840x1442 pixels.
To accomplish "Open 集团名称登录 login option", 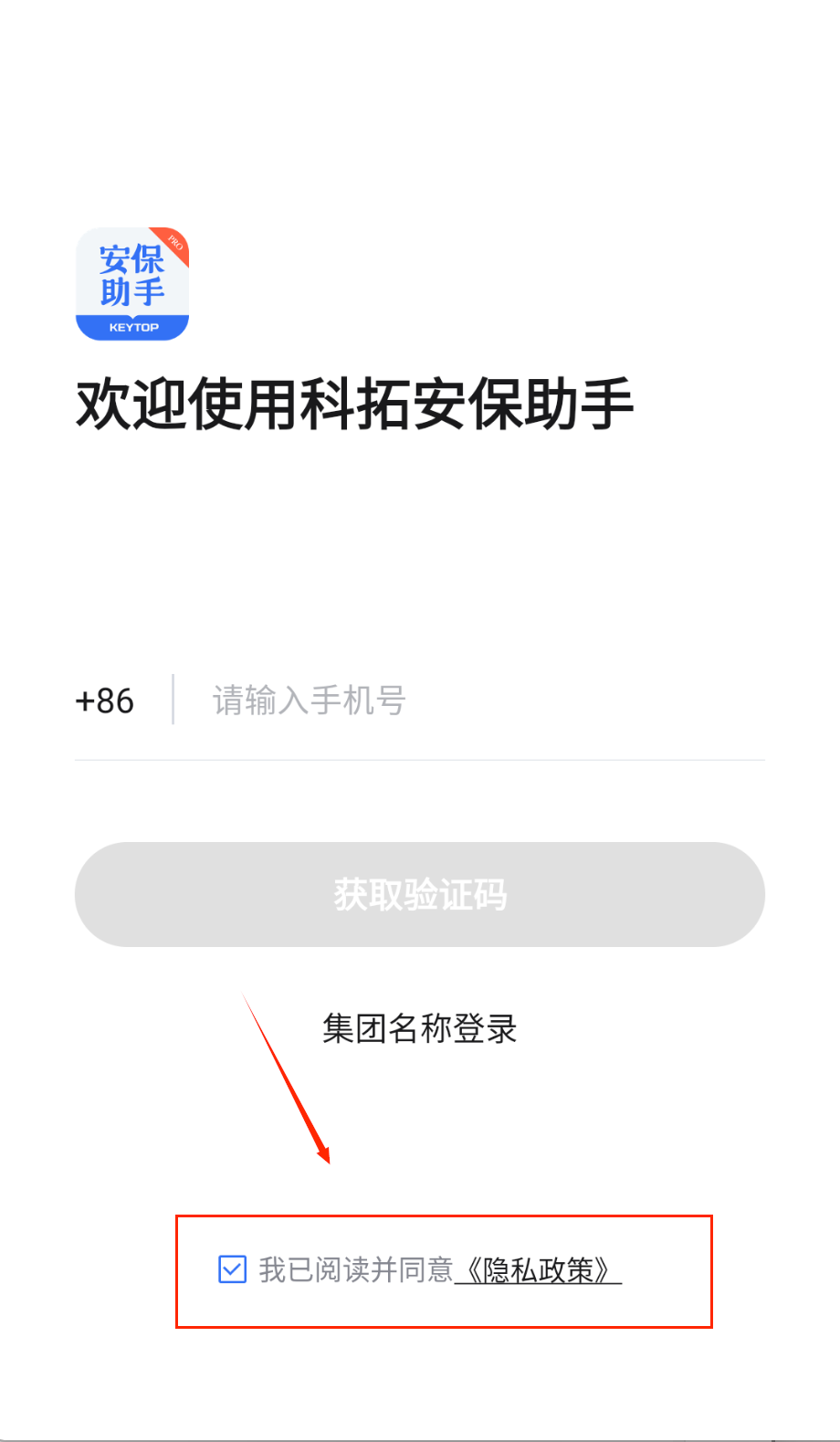I will tap(420, 1028).
